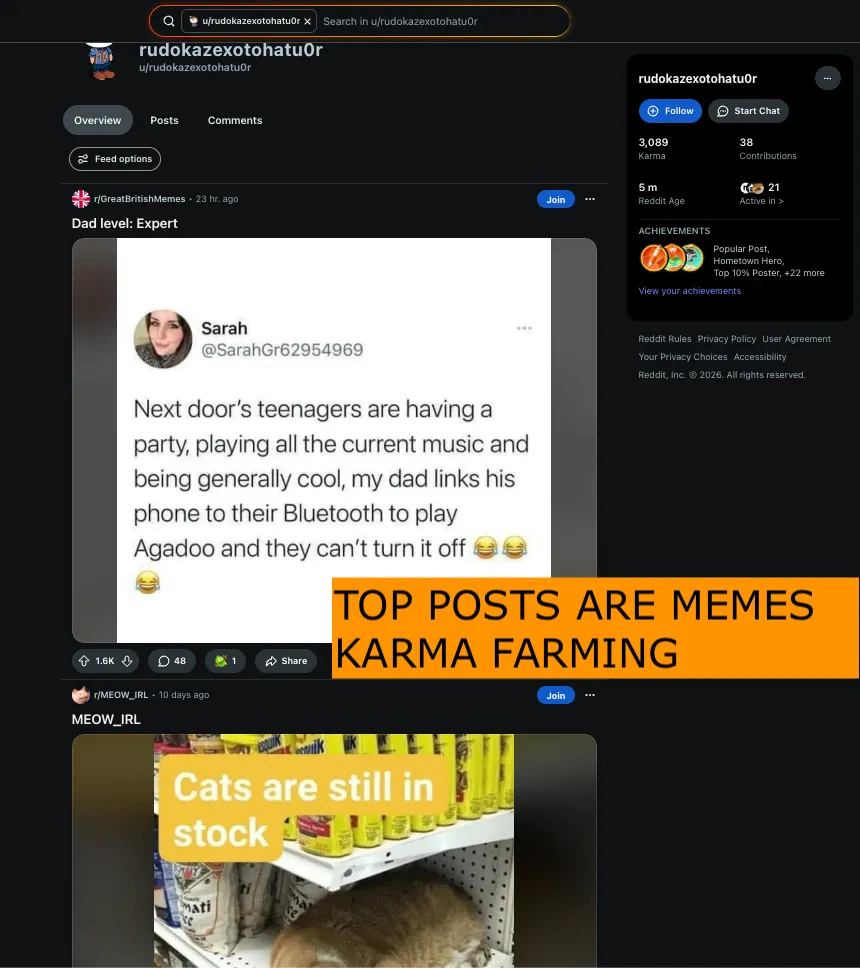Open overflow menu on Dad level: Expert post
Image resolution: width=860 pixels, height=968 pixels.
coord(590,199)
